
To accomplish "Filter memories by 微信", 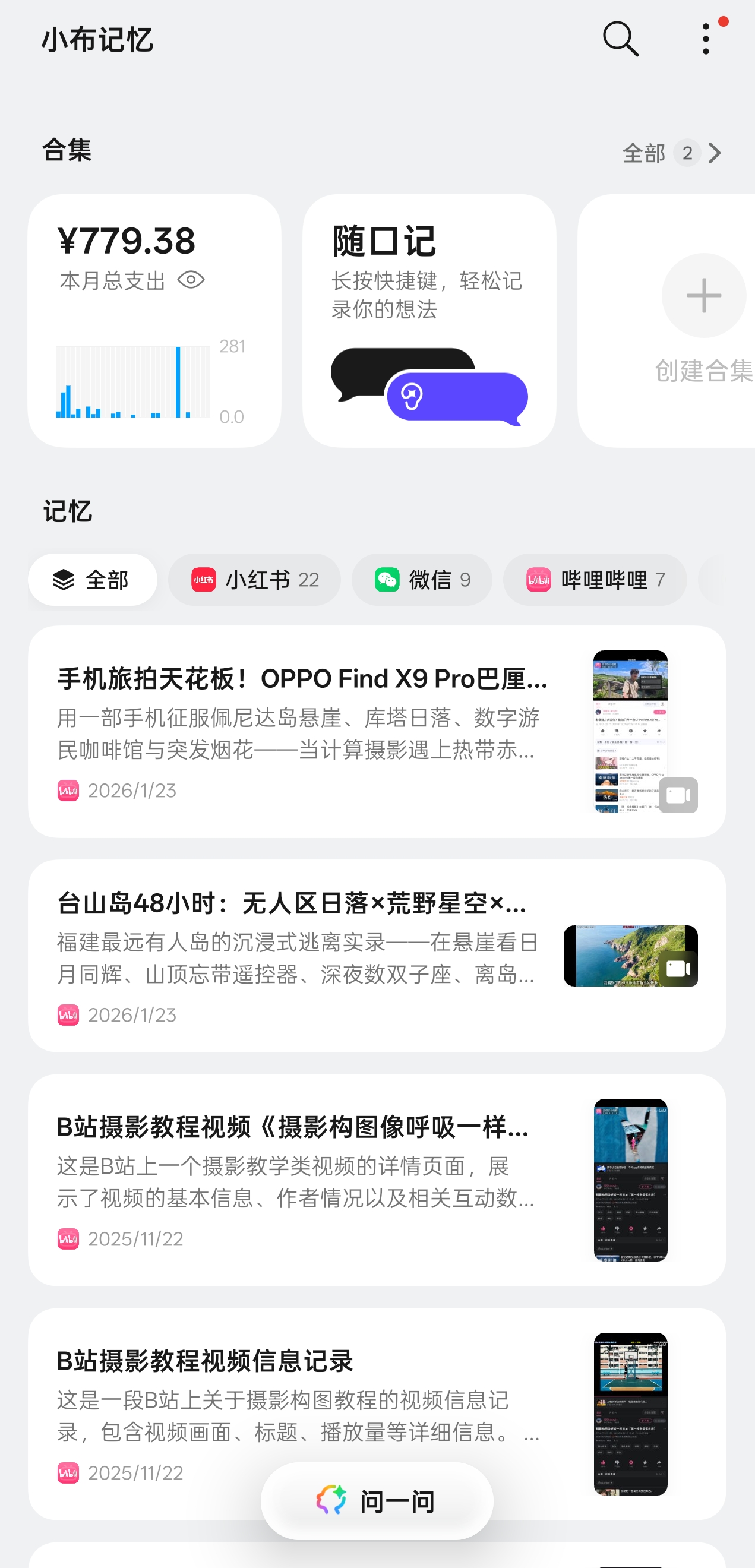I will (422, 580).
